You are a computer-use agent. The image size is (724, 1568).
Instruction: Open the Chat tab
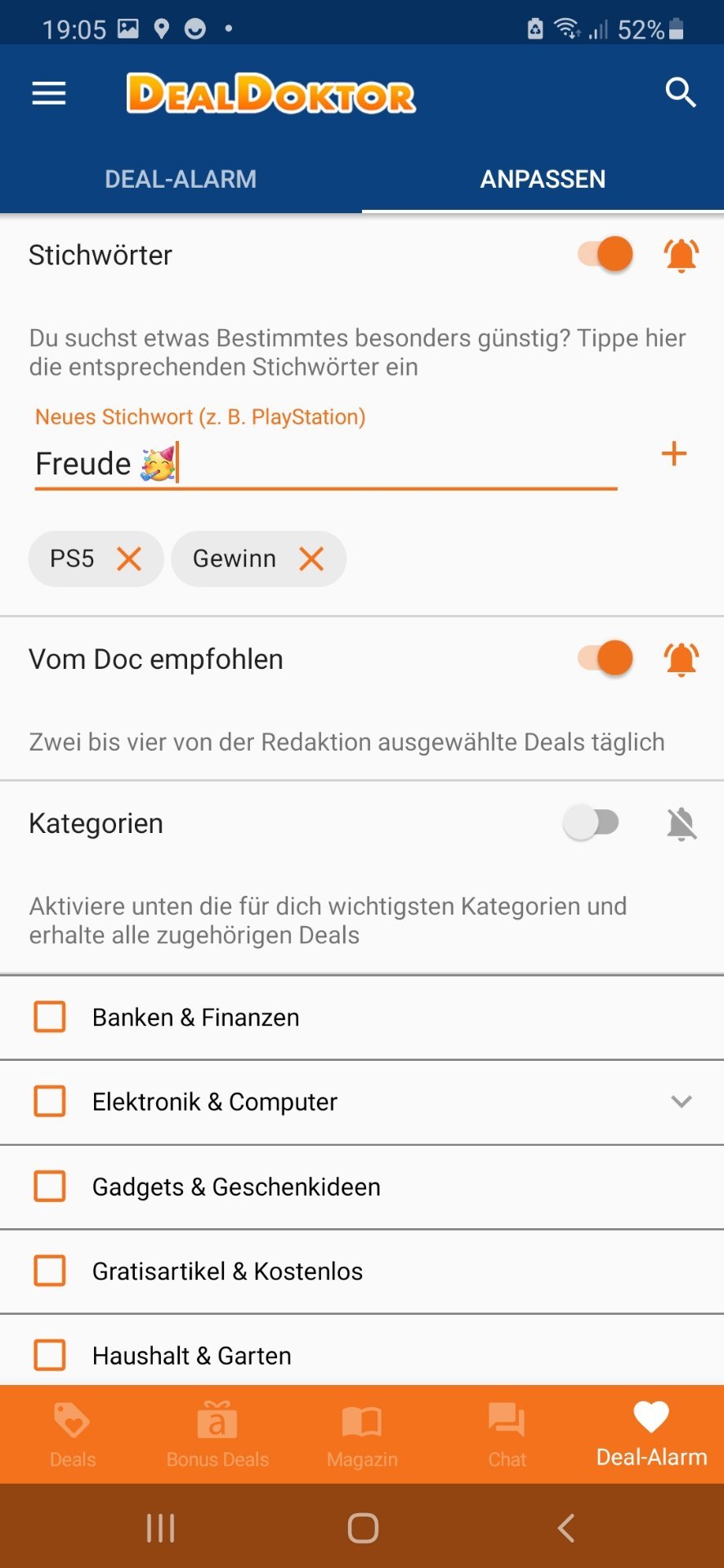(507, 1435)
